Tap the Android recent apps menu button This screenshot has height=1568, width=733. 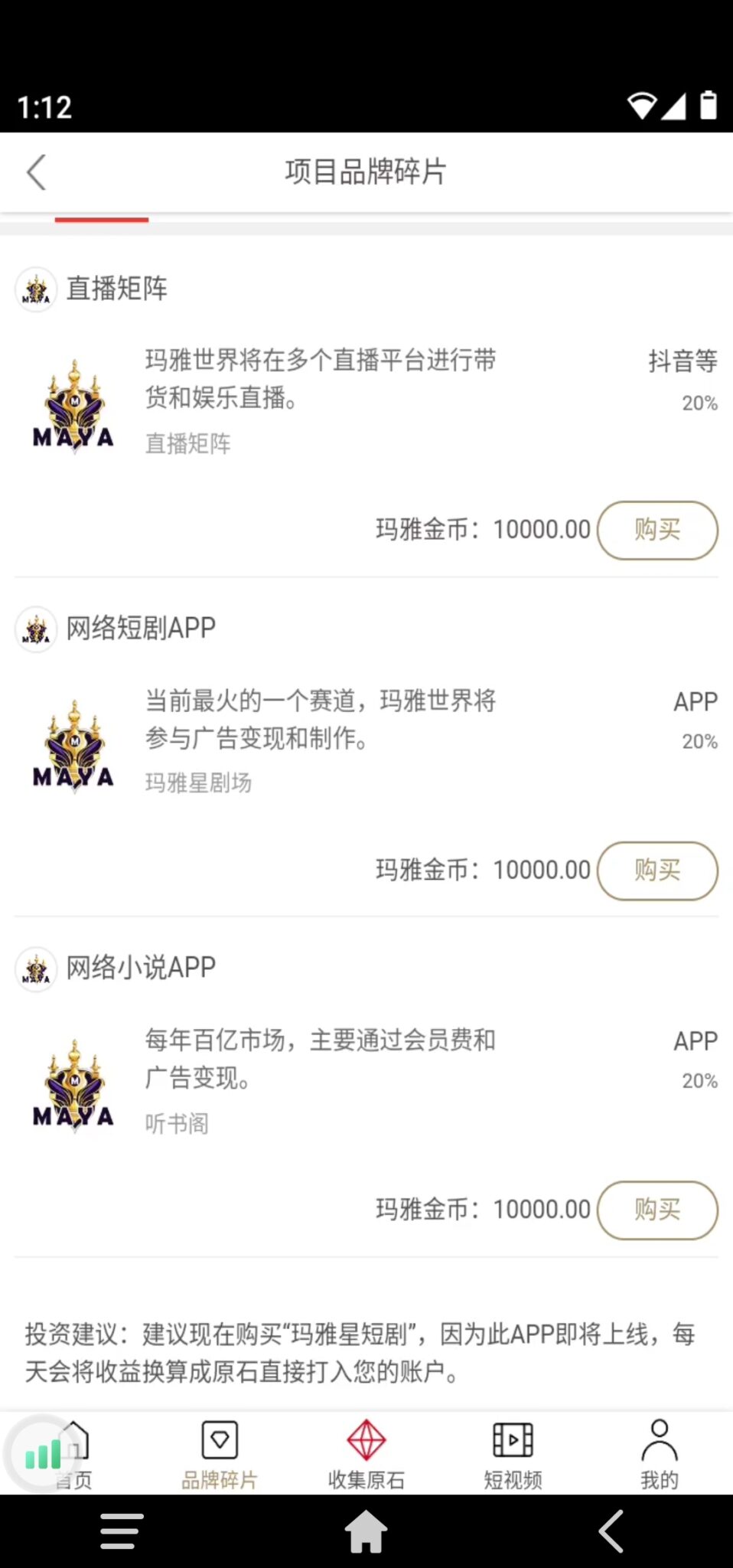[120, 1531]
